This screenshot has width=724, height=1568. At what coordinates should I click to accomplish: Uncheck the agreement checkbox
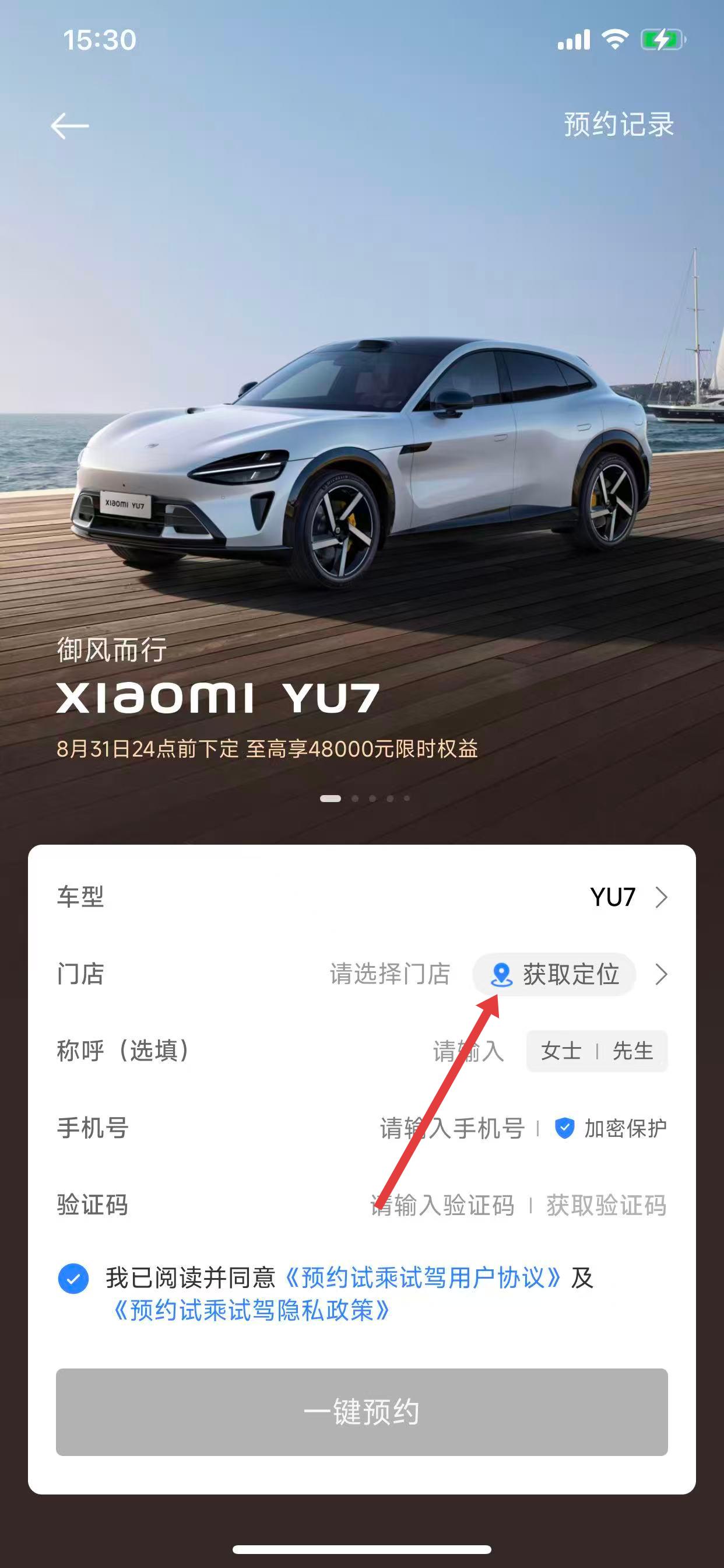click(73, 1278)
